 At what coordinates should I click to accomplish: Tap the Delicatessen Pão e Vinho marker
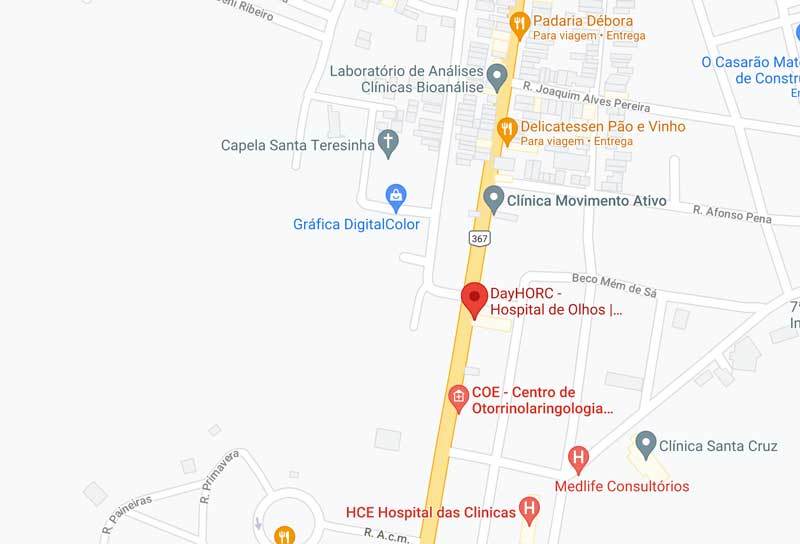tap(507, 128)
